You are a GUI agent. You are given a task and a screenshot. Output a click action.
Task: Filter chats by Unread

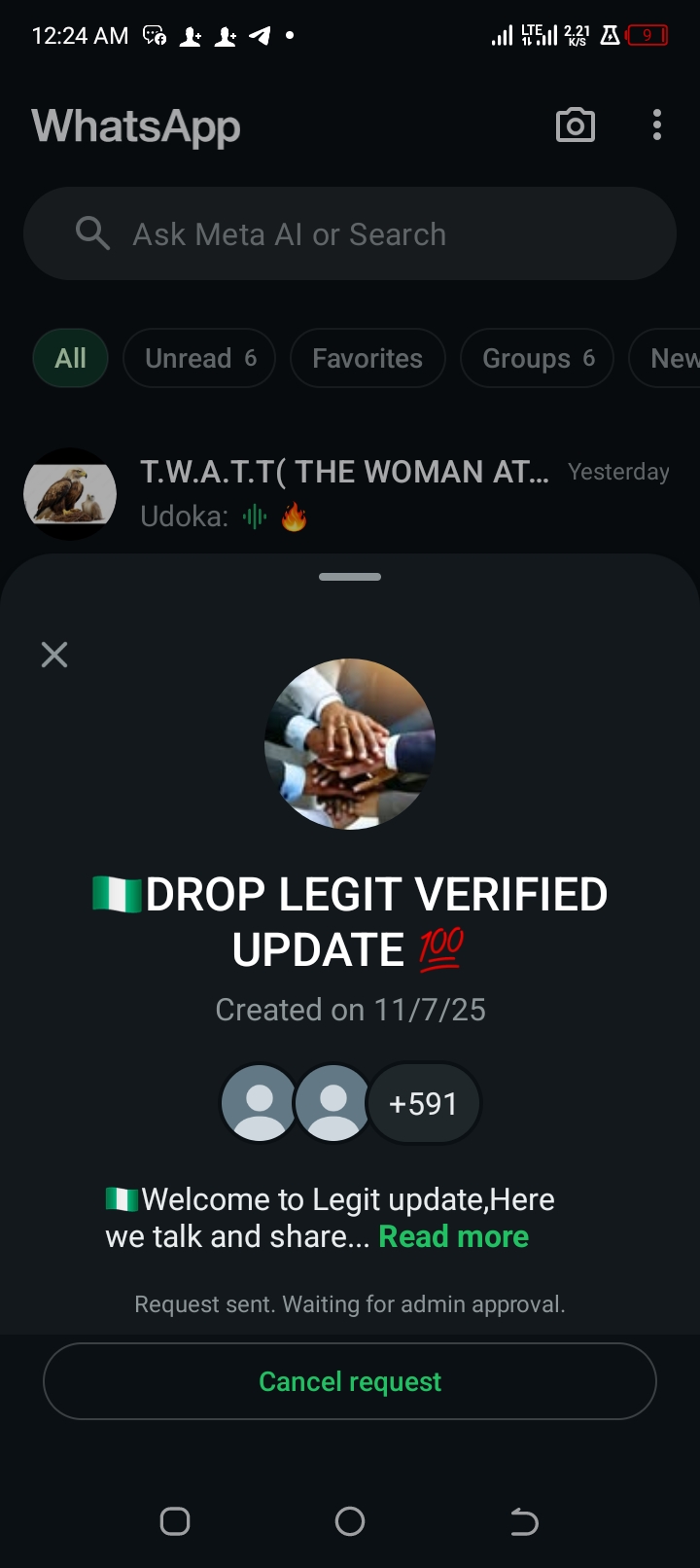pos(199,358)
